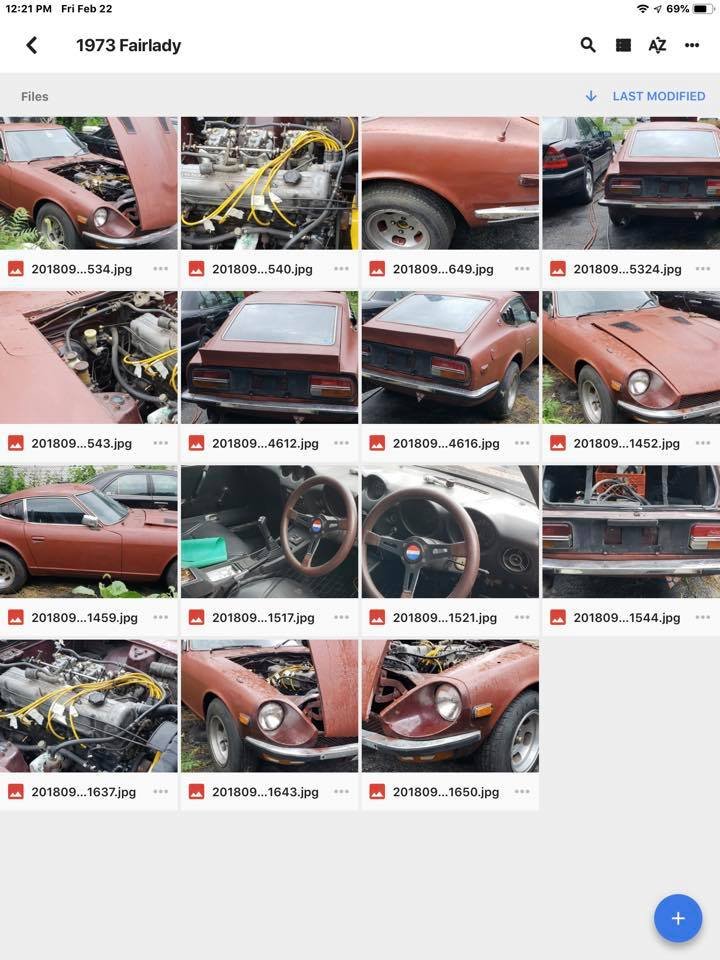Open photo 201809...543.jpg
This screenshot has width=720, height=960.
pos(89,357)
